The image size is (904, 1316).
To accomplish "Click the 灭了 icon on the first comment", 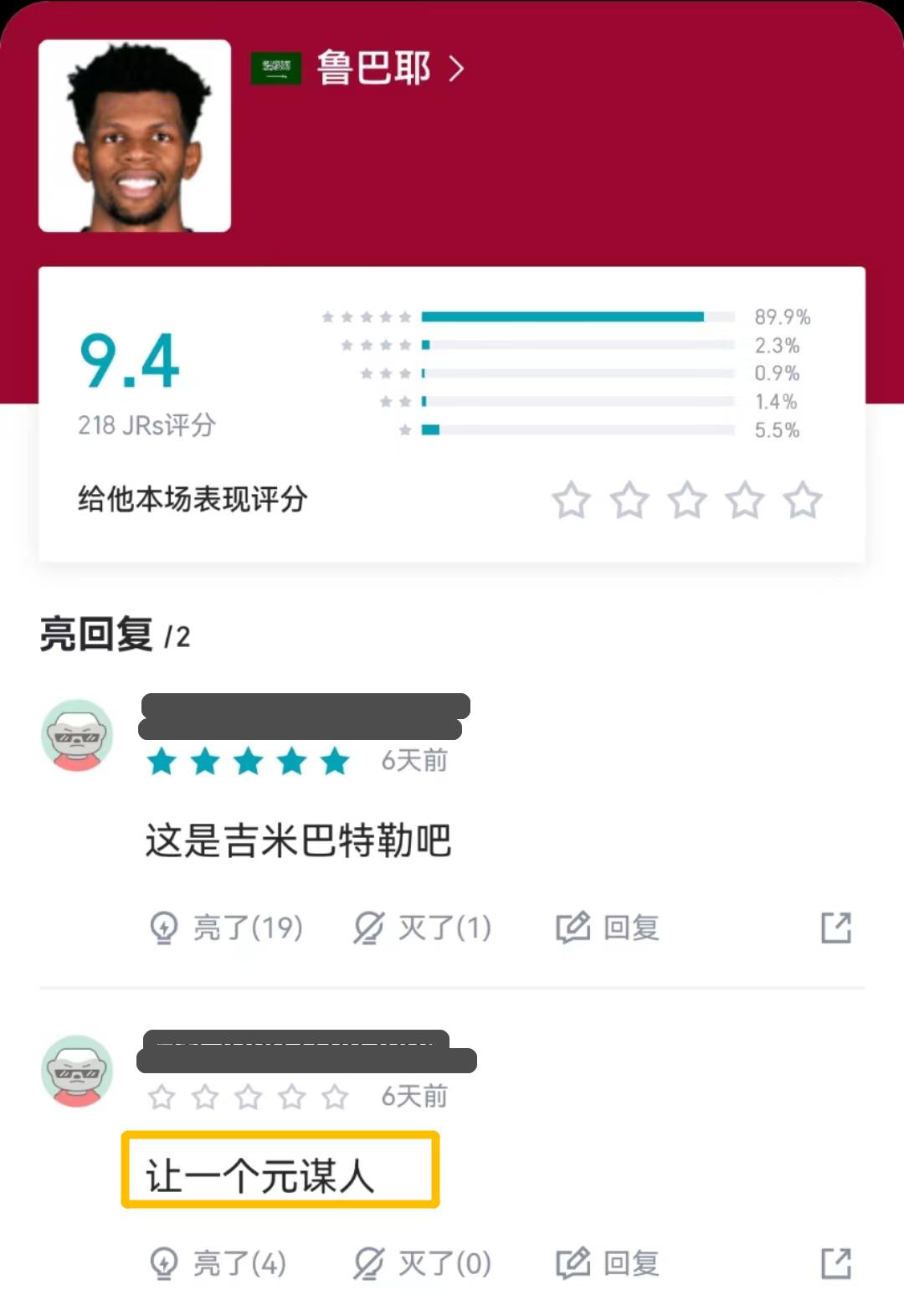I will (367, 928).
